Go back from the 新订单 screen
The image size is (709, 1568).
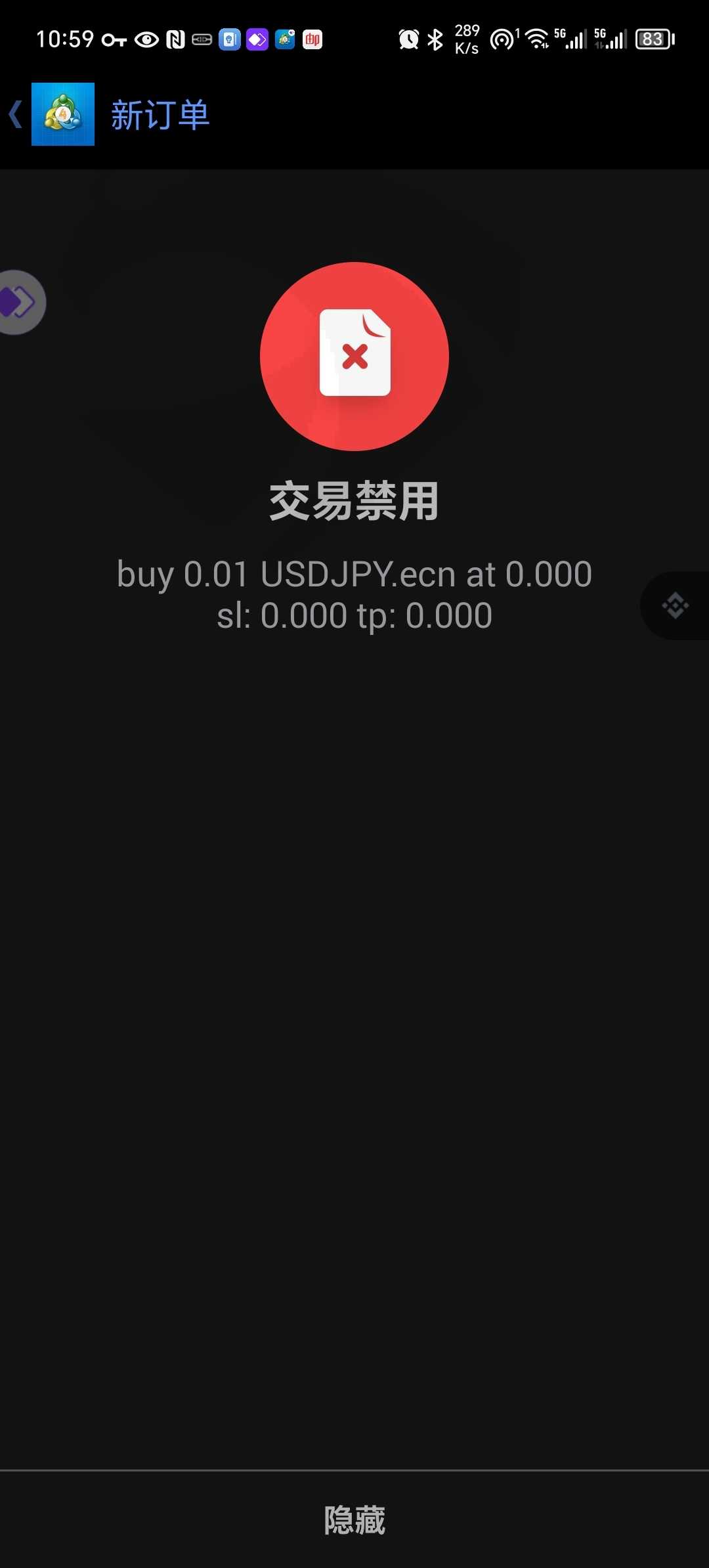16,114
